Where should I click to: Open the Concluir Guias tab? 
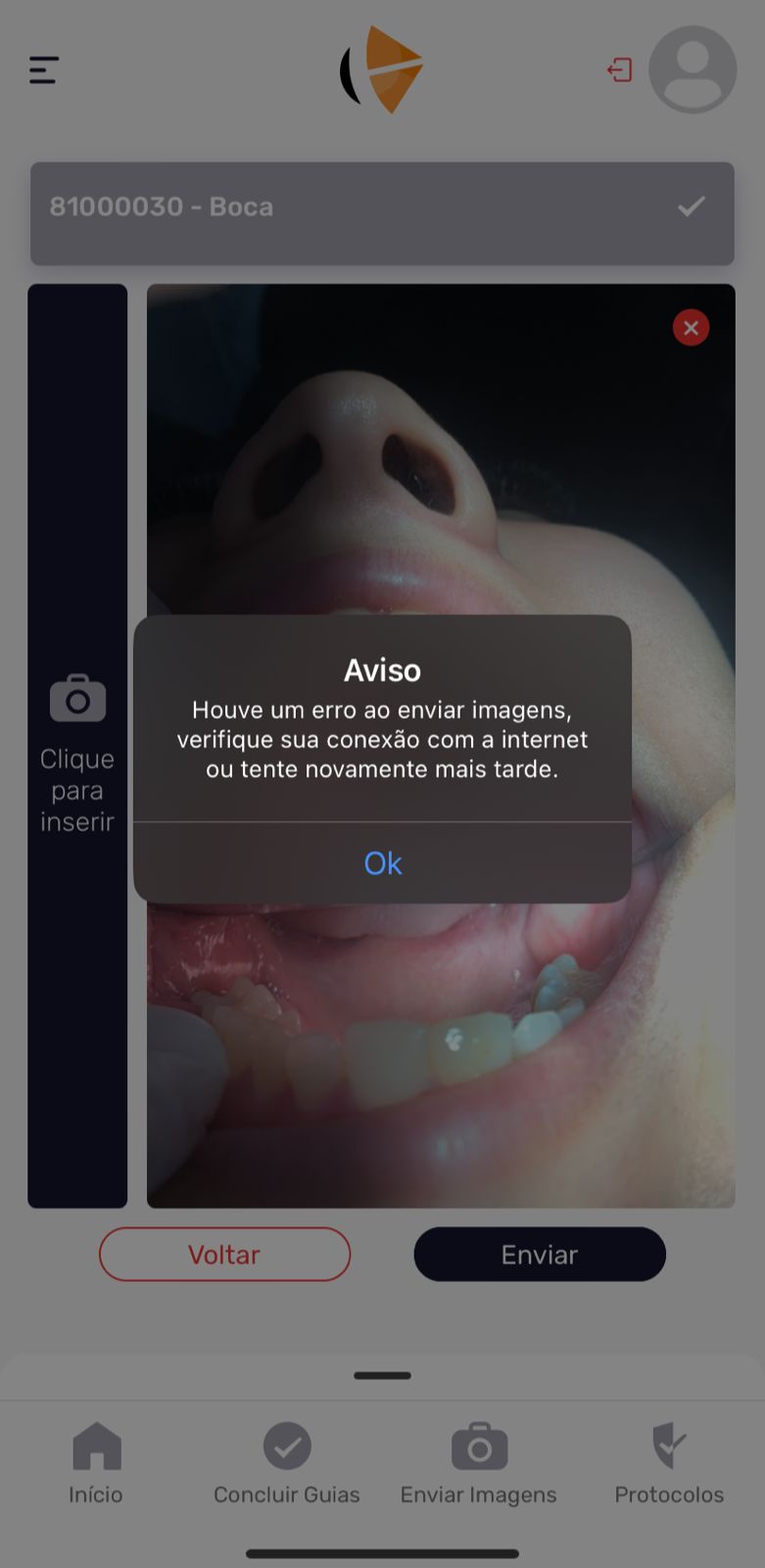pyautogui.click(x=287, y=1464)
